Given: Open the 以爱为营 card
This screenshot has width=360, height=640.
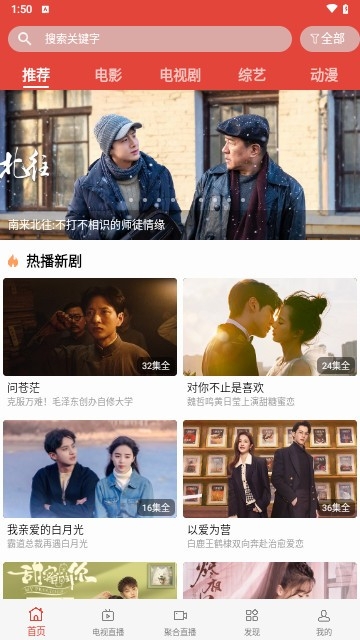Looking at the screenshot, I should click(270, 485).
